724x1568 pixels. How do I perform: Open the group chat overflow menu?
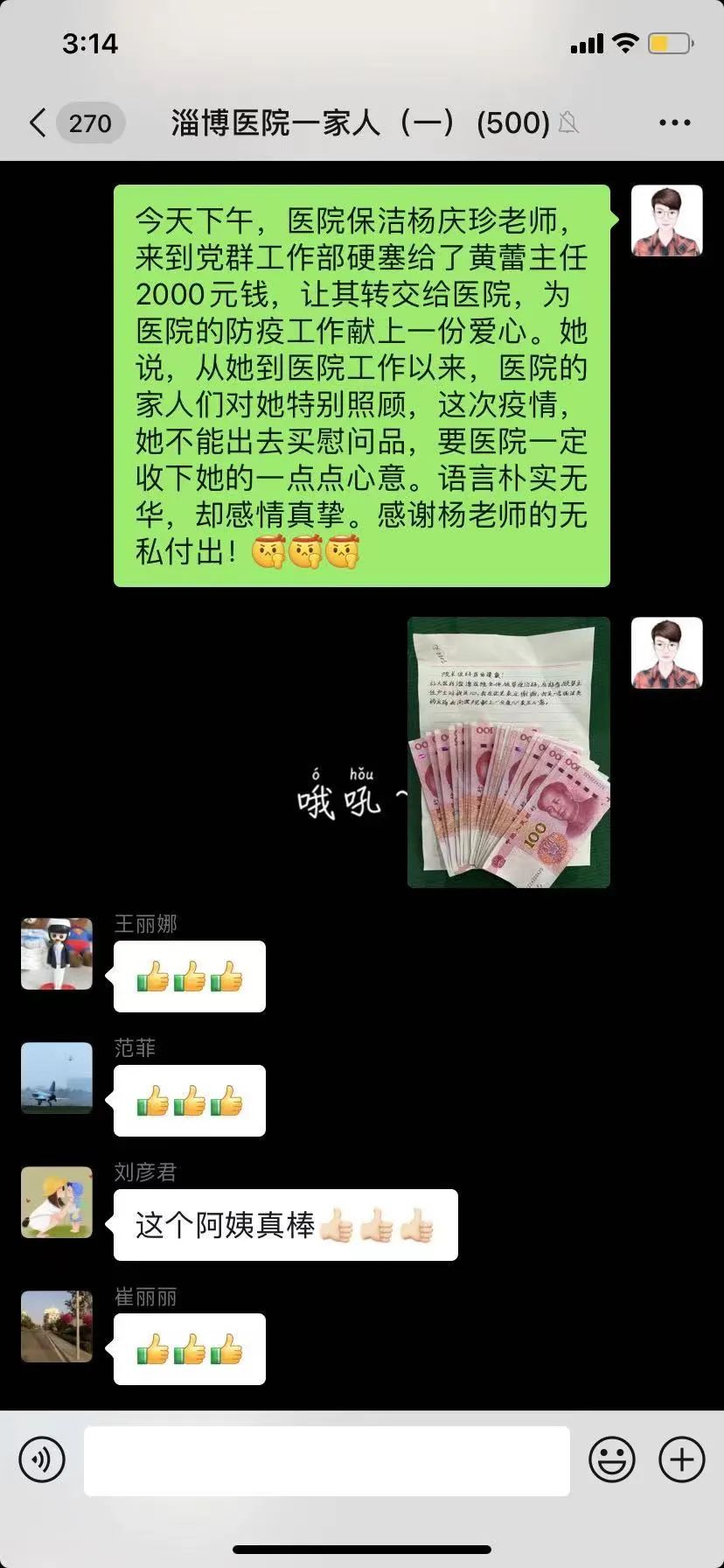(674, 123)
